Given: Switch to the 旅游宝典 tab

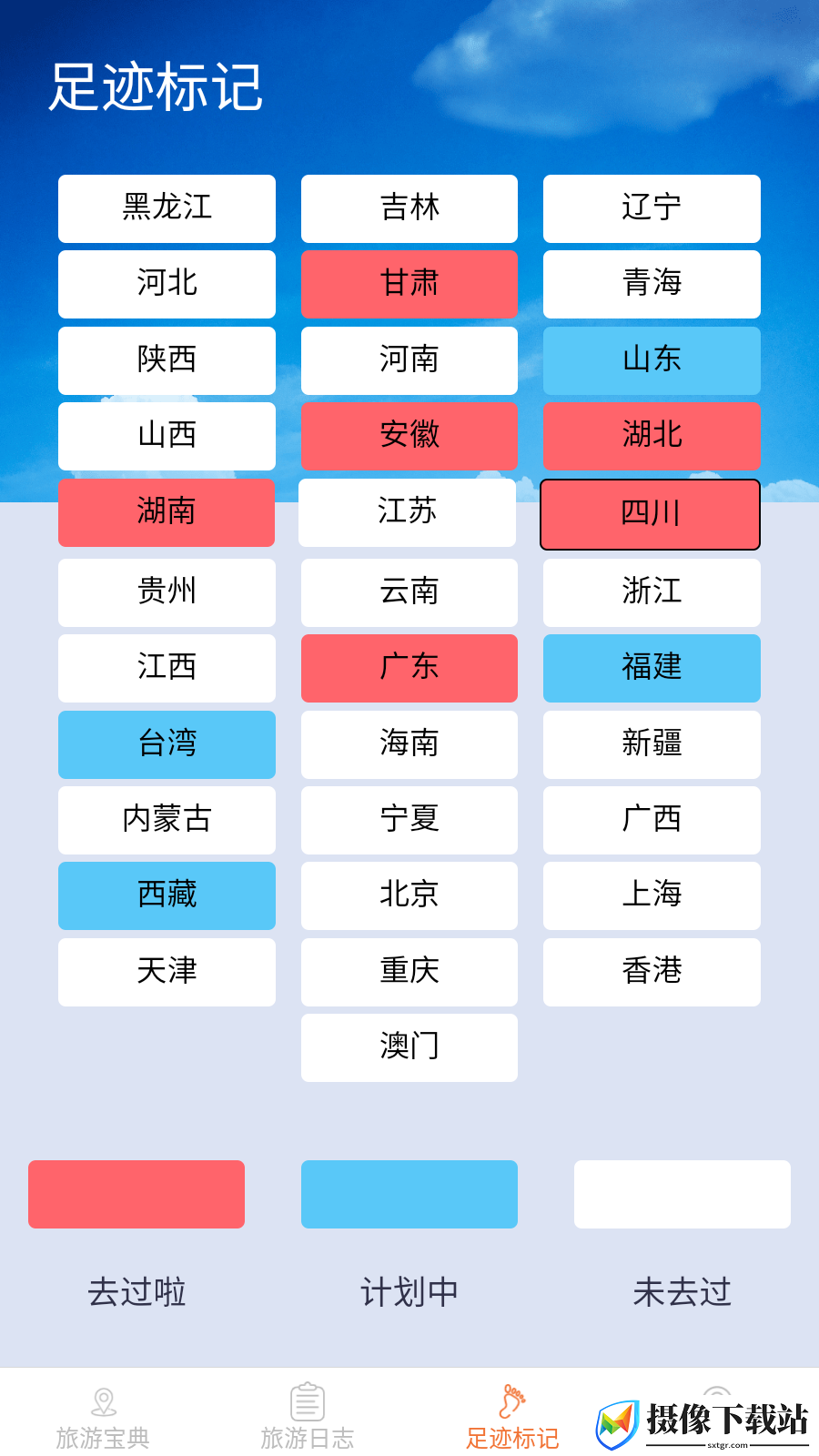Looking at the screenshot, I should (103, 1418).
